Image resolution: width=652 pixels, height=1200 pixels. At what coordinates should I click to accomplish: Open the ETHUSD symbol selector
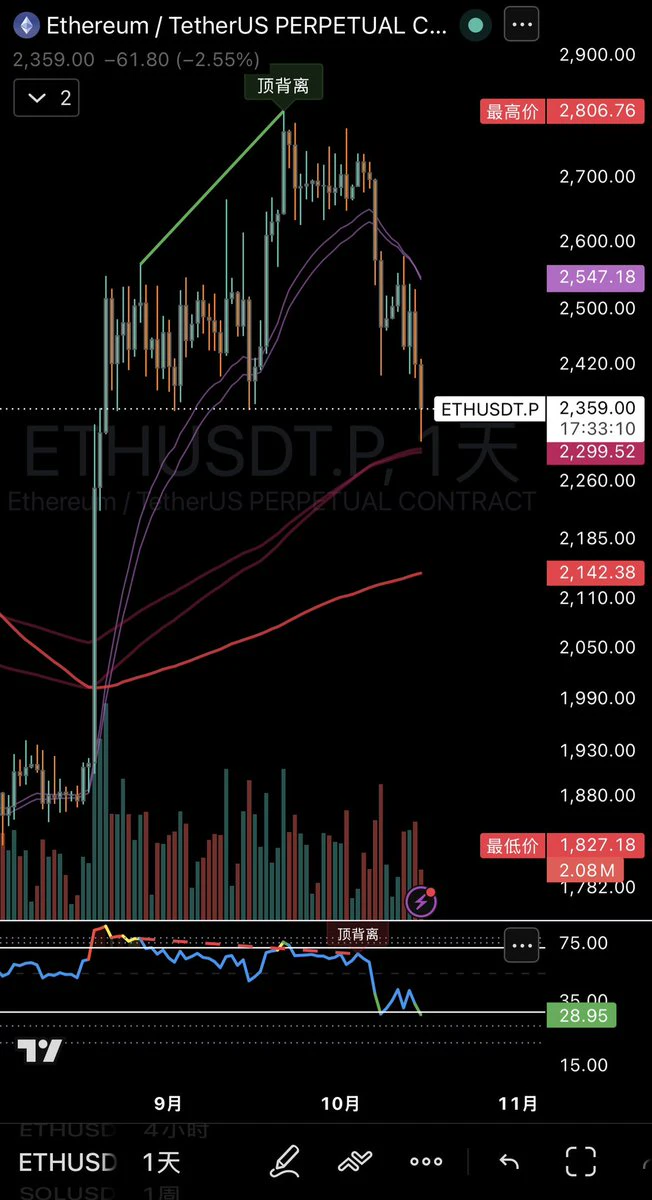point(67,1163)
